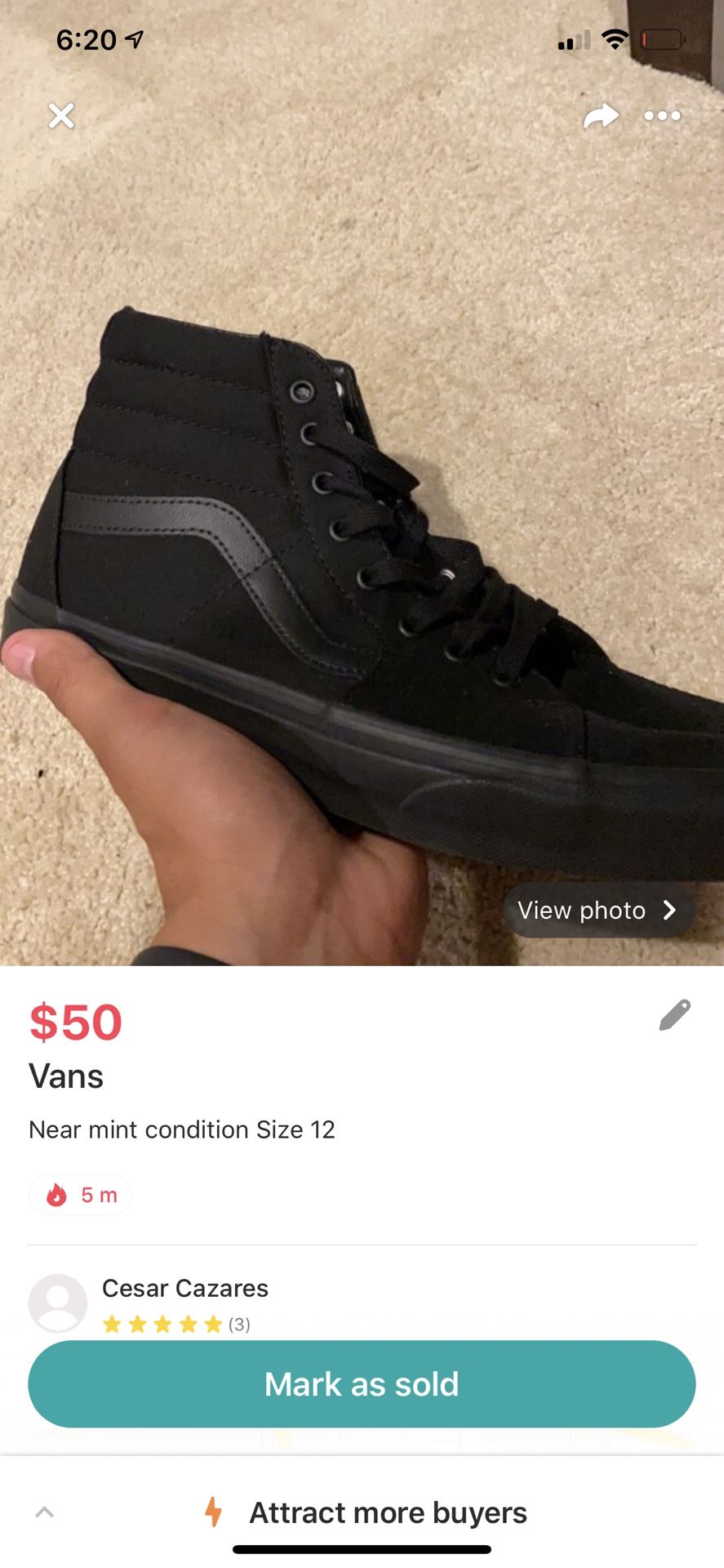Image resolution: width=724 pixels, height=1568 pixels.
Task: Close the Vans listing
Action: [61, 116]
